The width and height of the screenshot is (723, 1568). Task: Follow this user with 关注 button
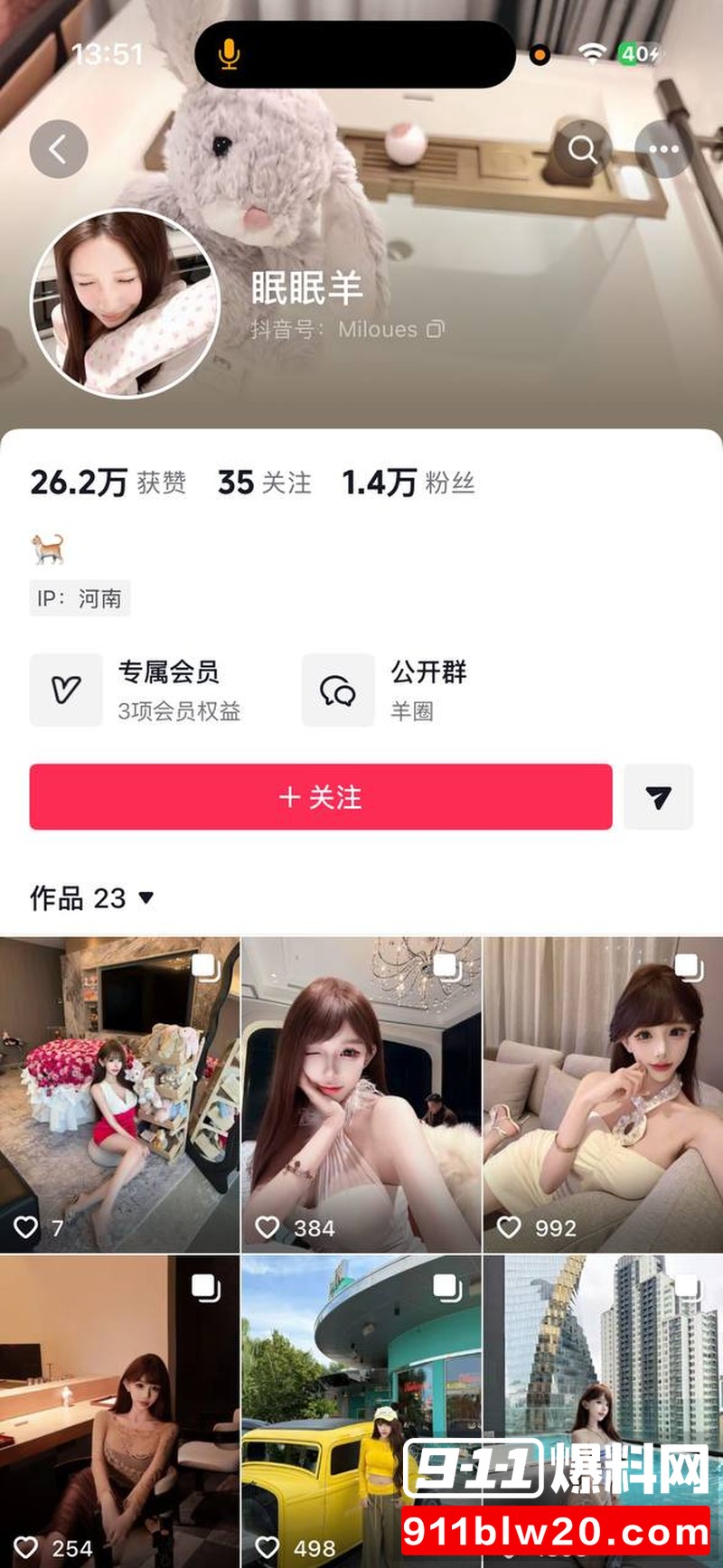pos(321,797)
